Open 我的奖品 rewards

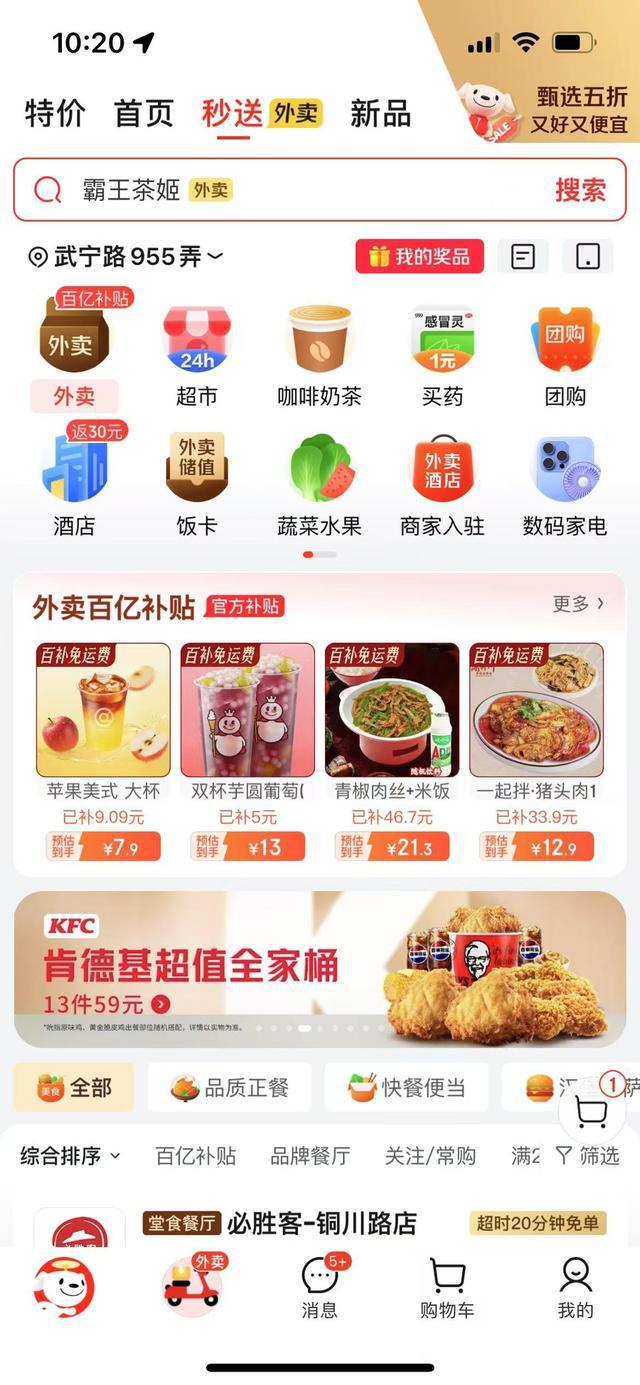(419, 257)
